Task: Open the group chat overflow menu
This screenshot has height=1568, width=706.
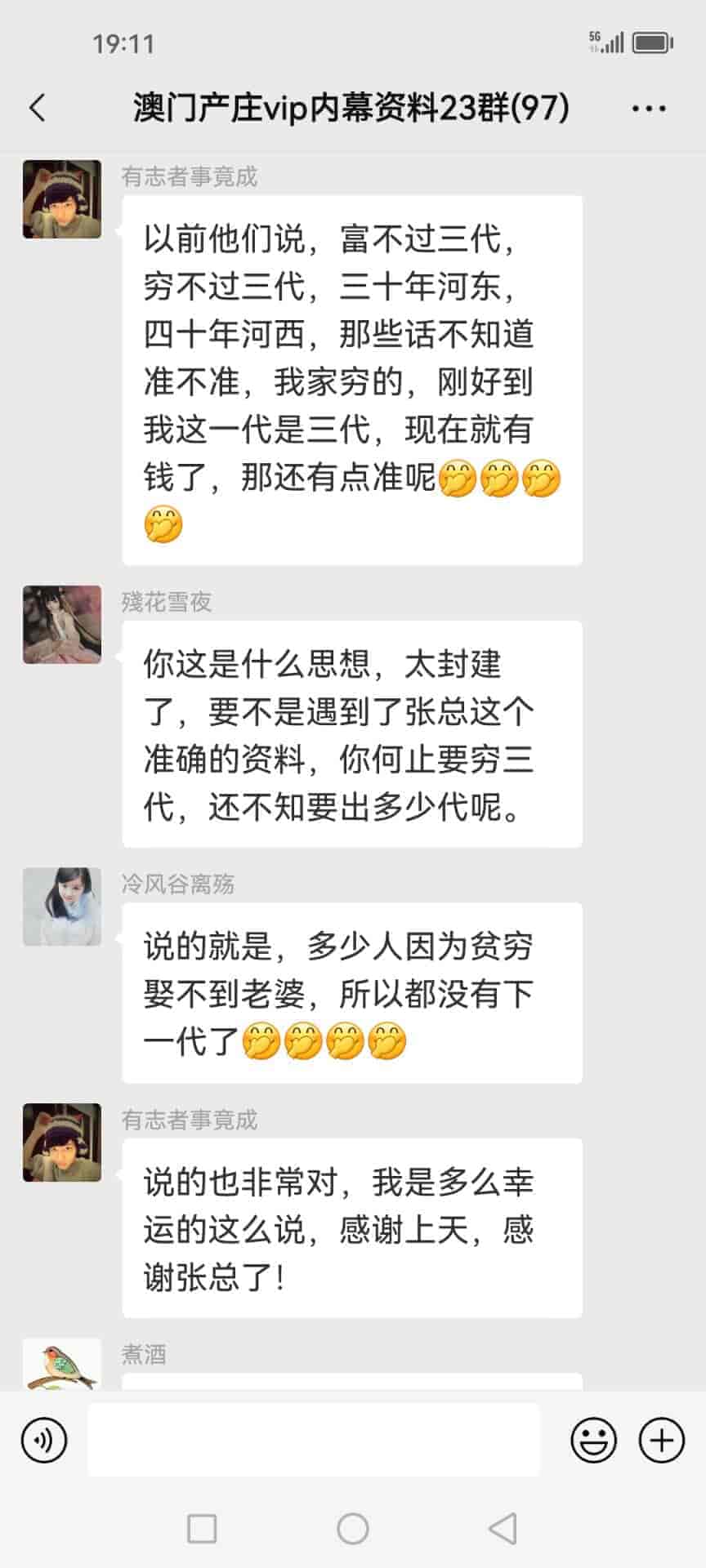Action: click(649, 108)
